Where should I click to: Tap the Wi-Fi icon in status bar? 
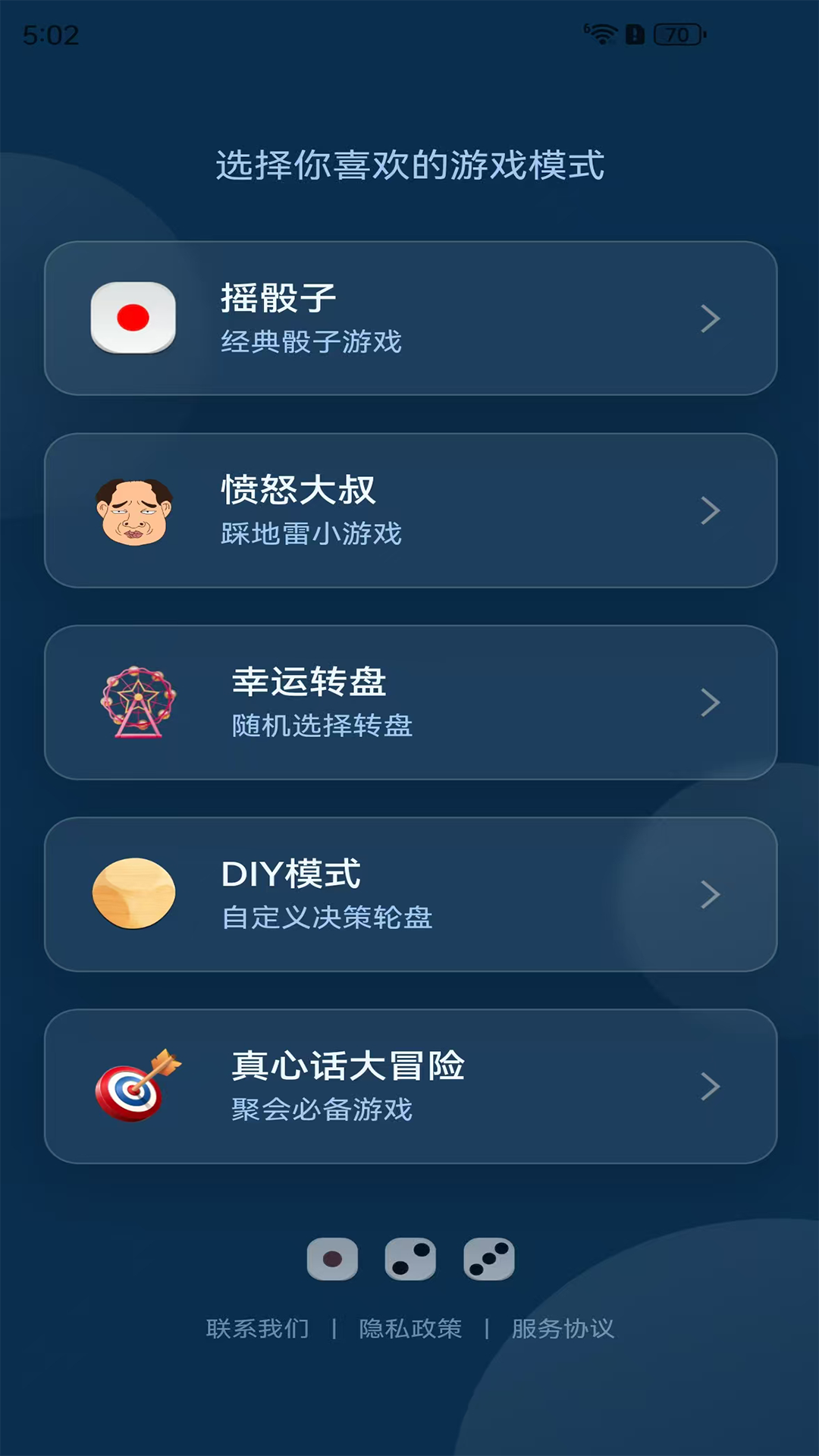tap(603, 32)
